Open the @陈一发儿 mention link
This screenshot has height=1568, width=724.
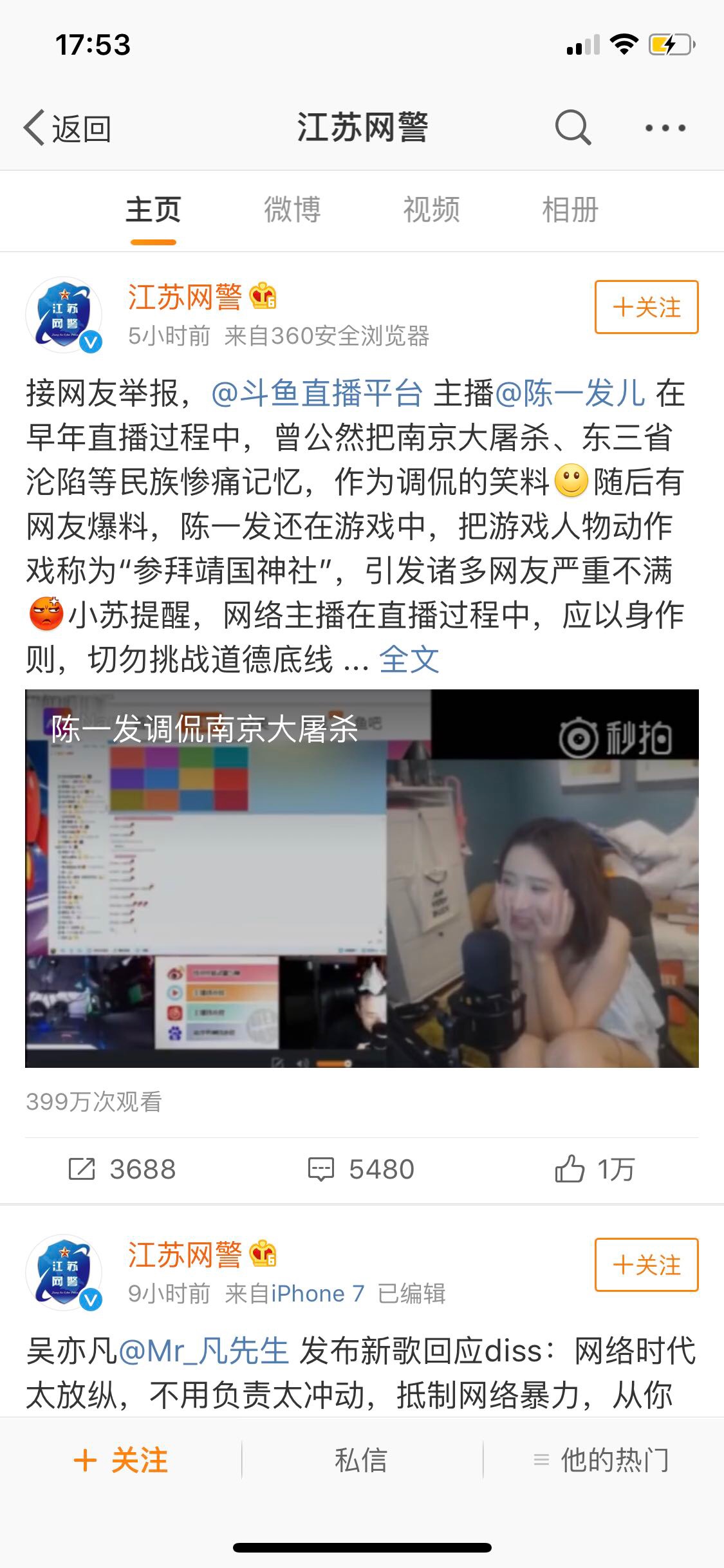tap(570, 393)
